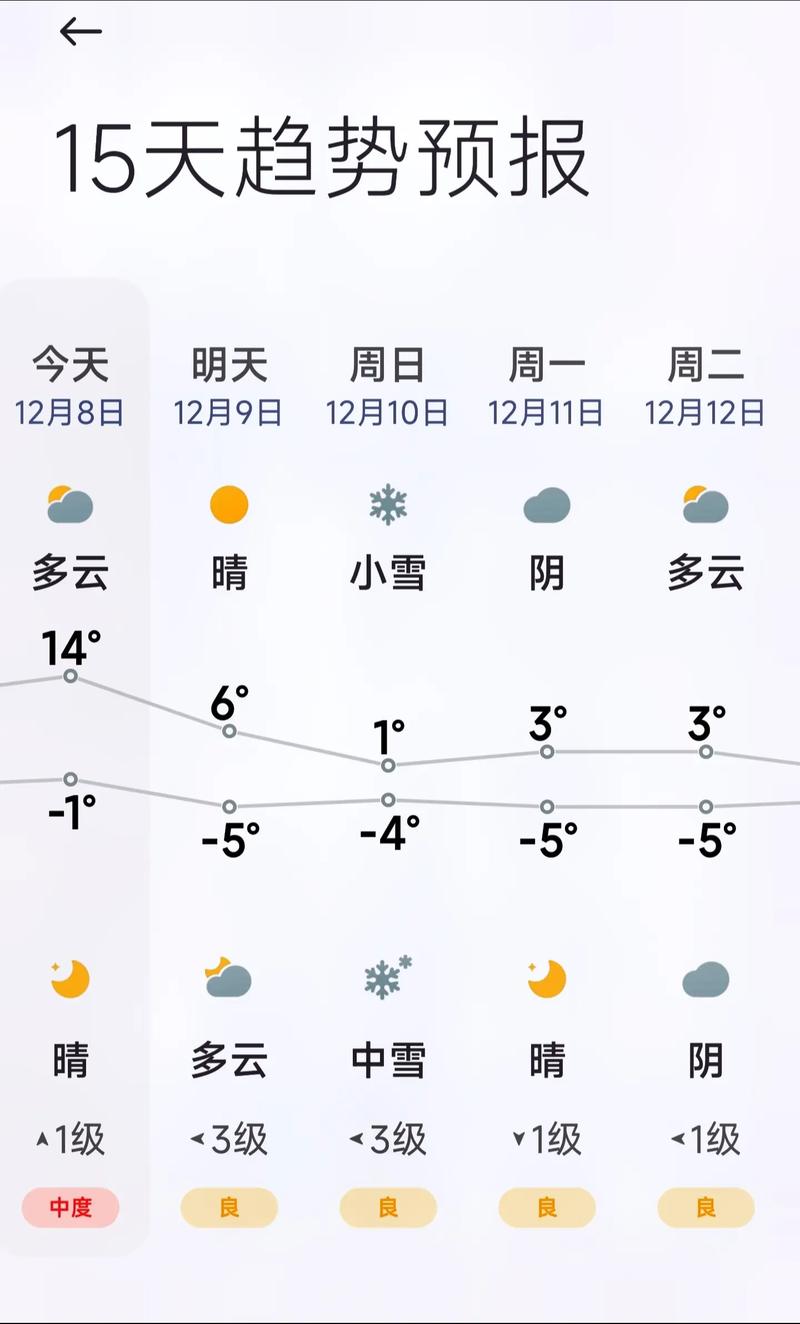Tap the snowflake icon under 周日
This screenshot has width=800, height=1324.
388,505
